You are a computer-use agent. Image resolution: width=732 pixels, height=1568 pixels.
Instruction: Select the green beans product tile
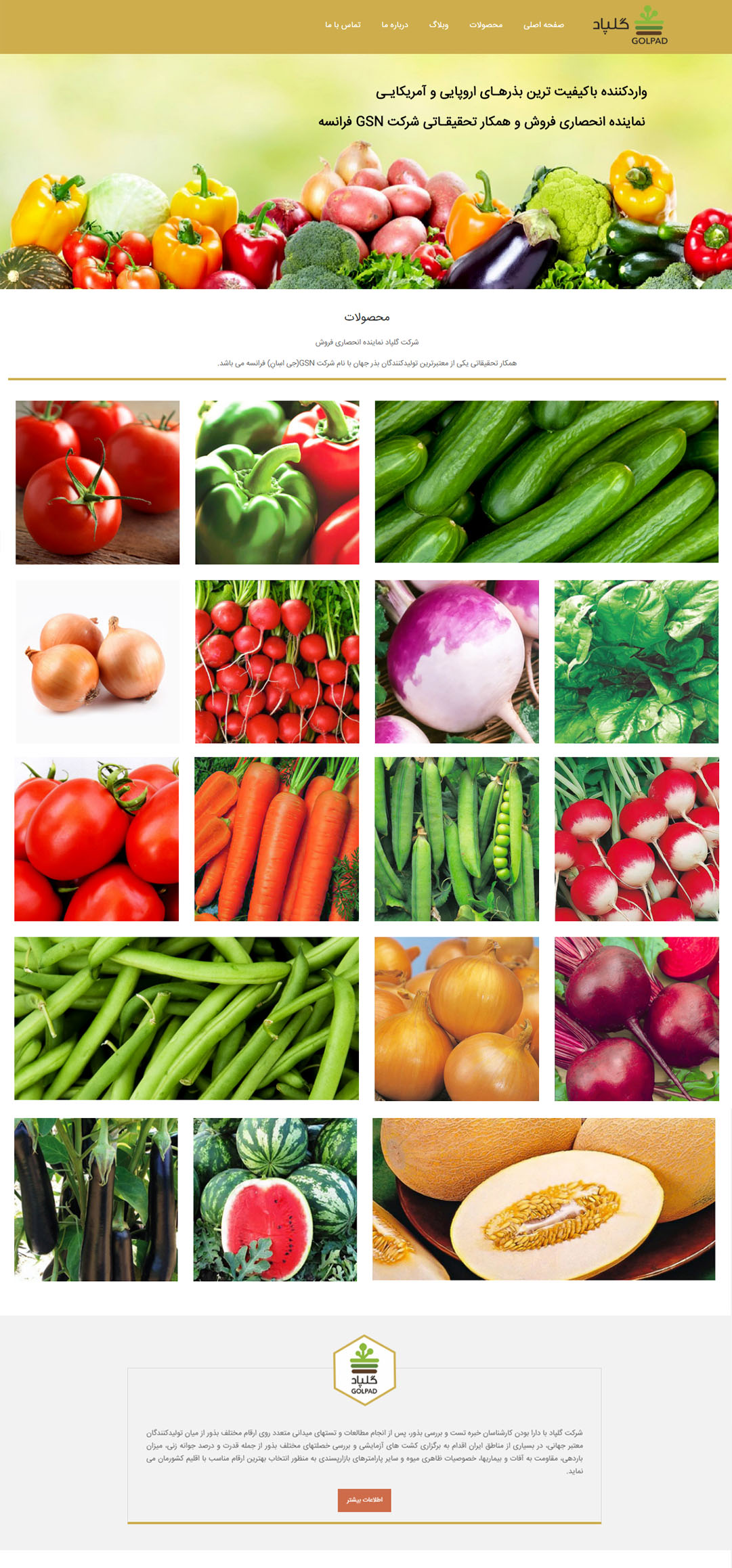(186, 1018)
